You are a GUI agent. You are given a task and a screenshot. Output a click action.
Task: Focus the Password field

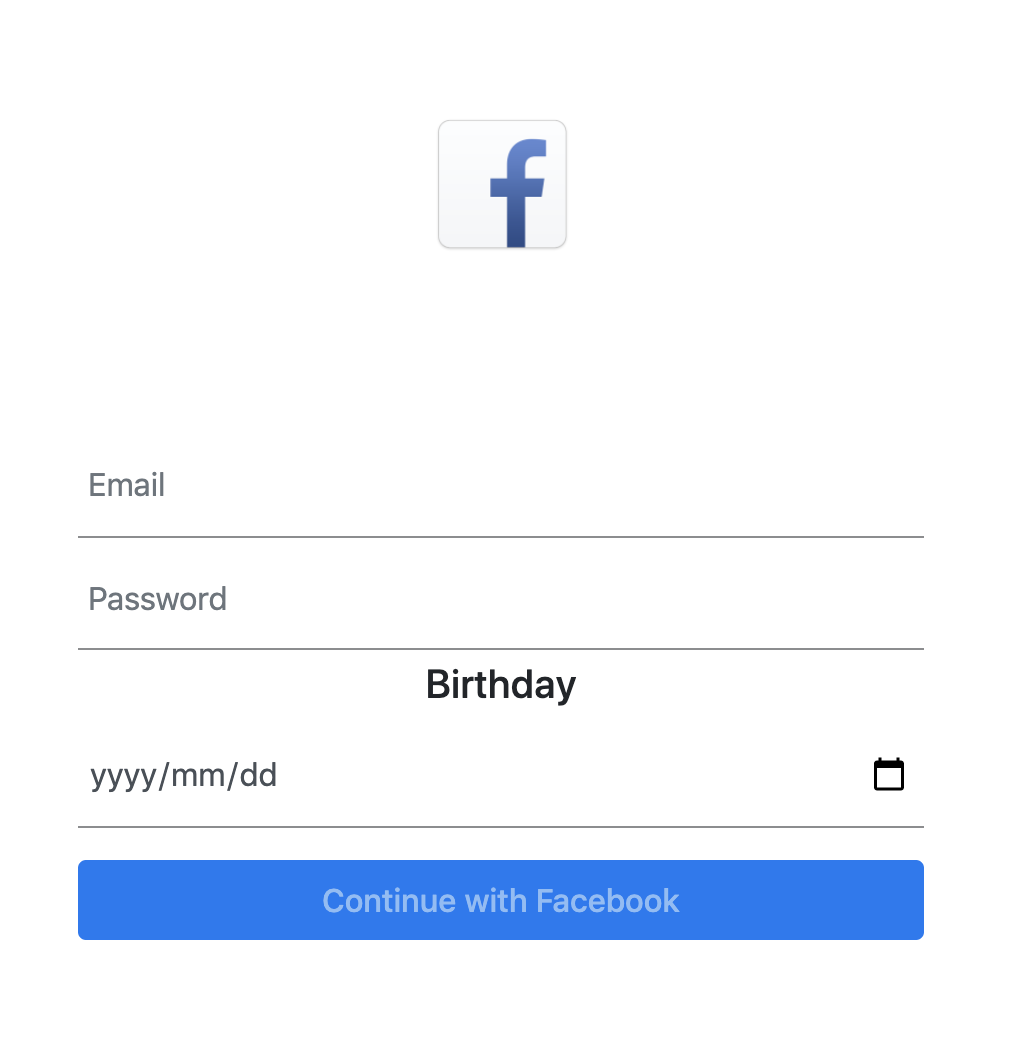click(500, 599)
